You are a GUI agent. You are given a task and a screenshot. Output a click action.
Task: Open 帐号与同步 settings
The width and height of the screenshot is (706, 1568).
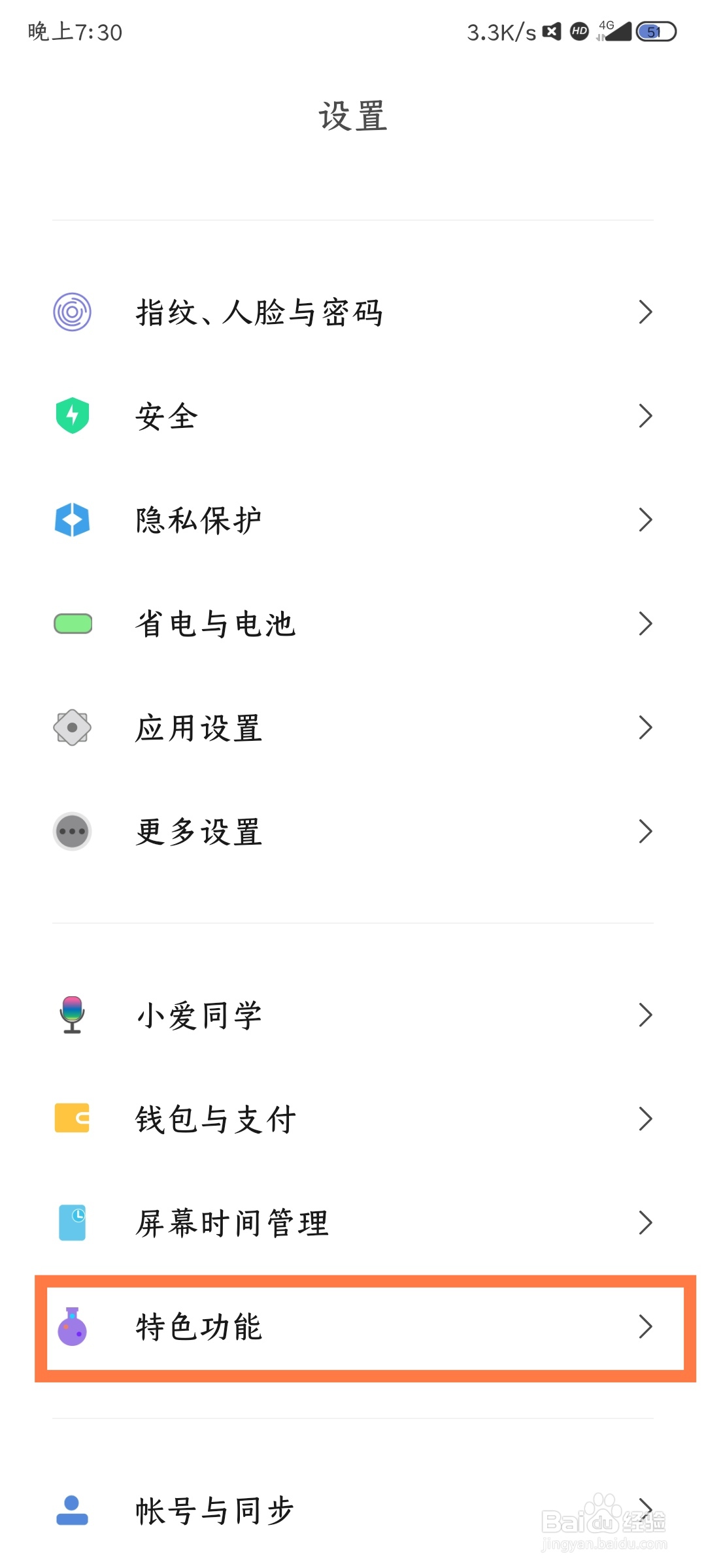(x=353, y=1511)
